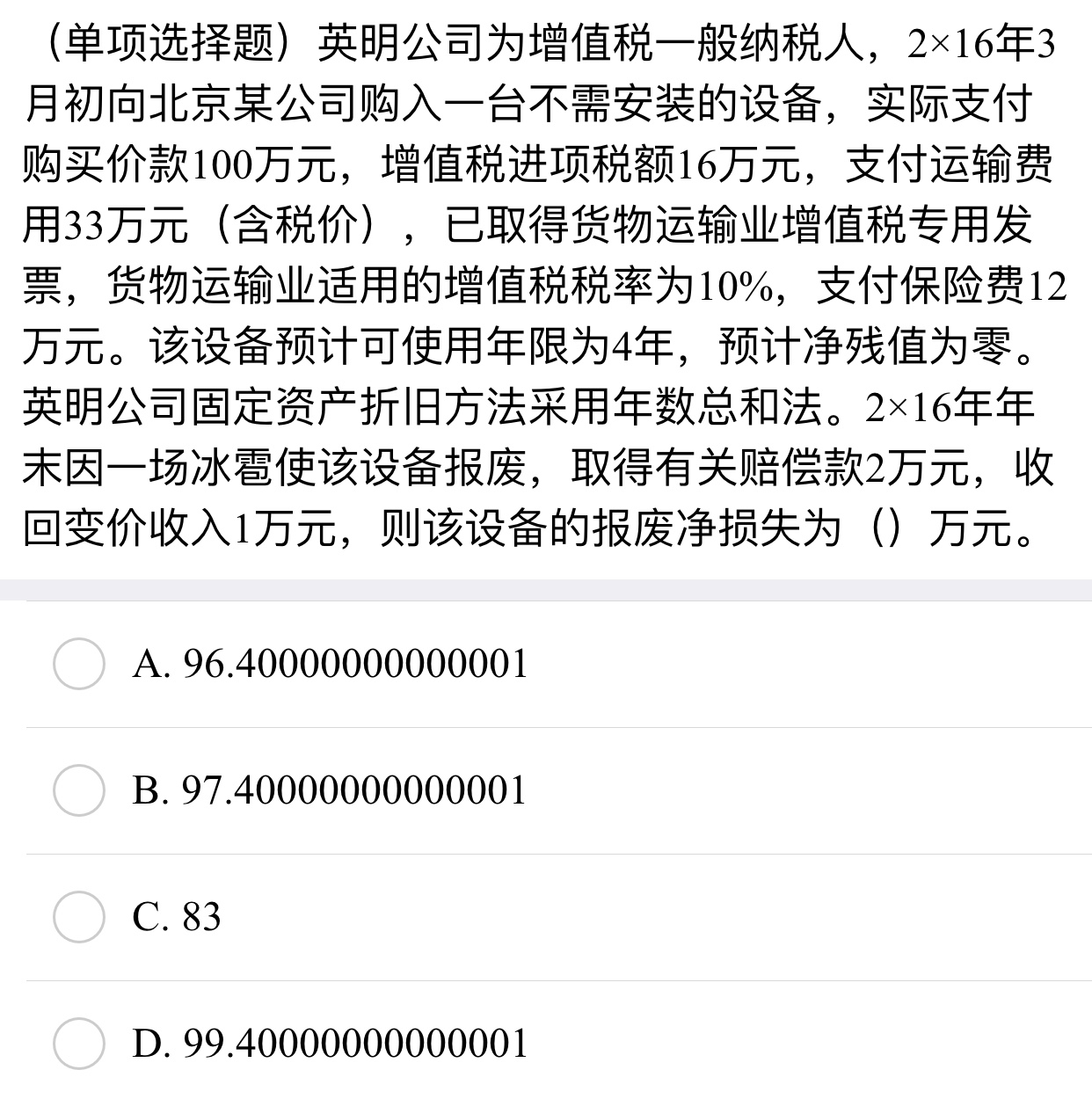
Task: Pick answer C. 83
Action: tap(79, 917)
